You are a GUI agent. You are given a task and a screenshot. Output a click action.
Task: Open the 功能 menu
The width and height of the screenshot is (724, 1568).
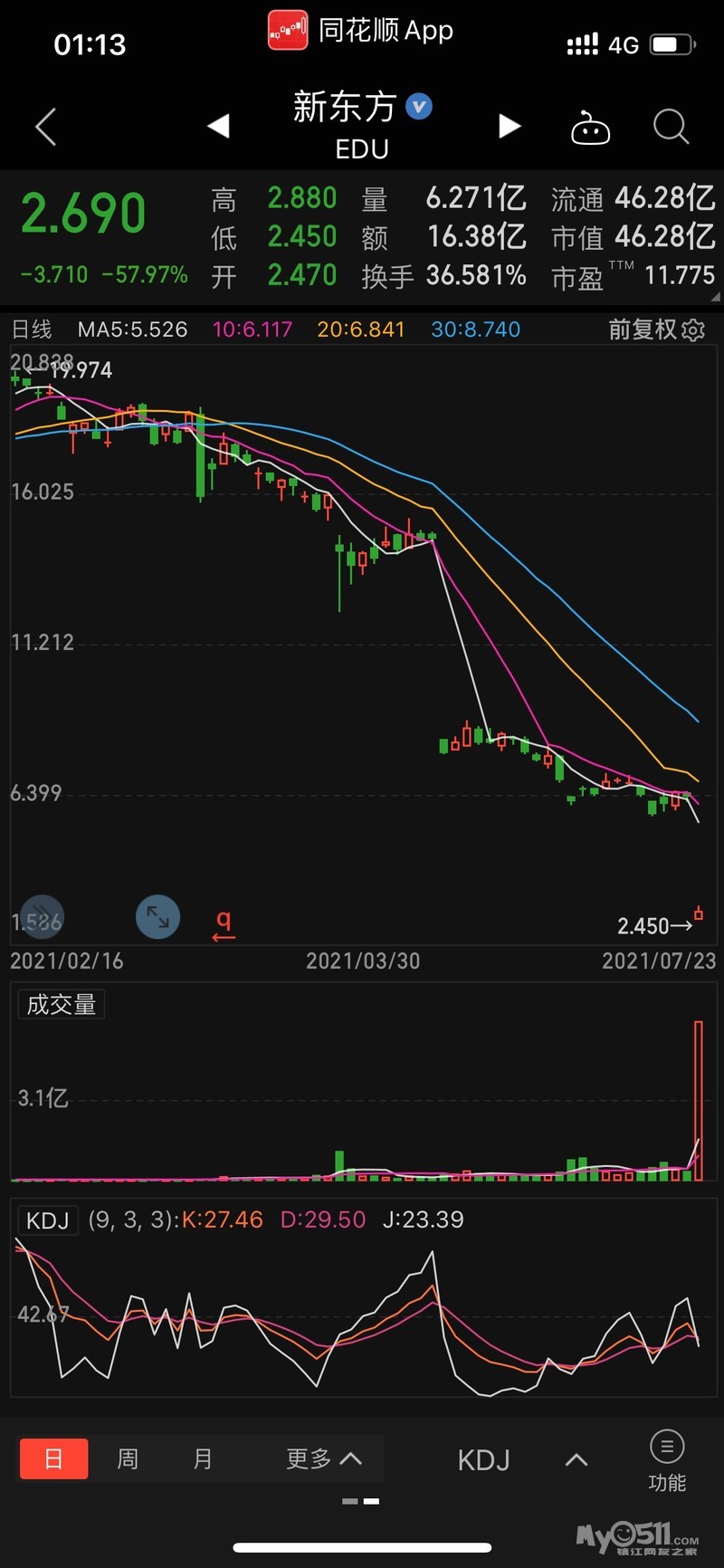(x=667, y=1459)
